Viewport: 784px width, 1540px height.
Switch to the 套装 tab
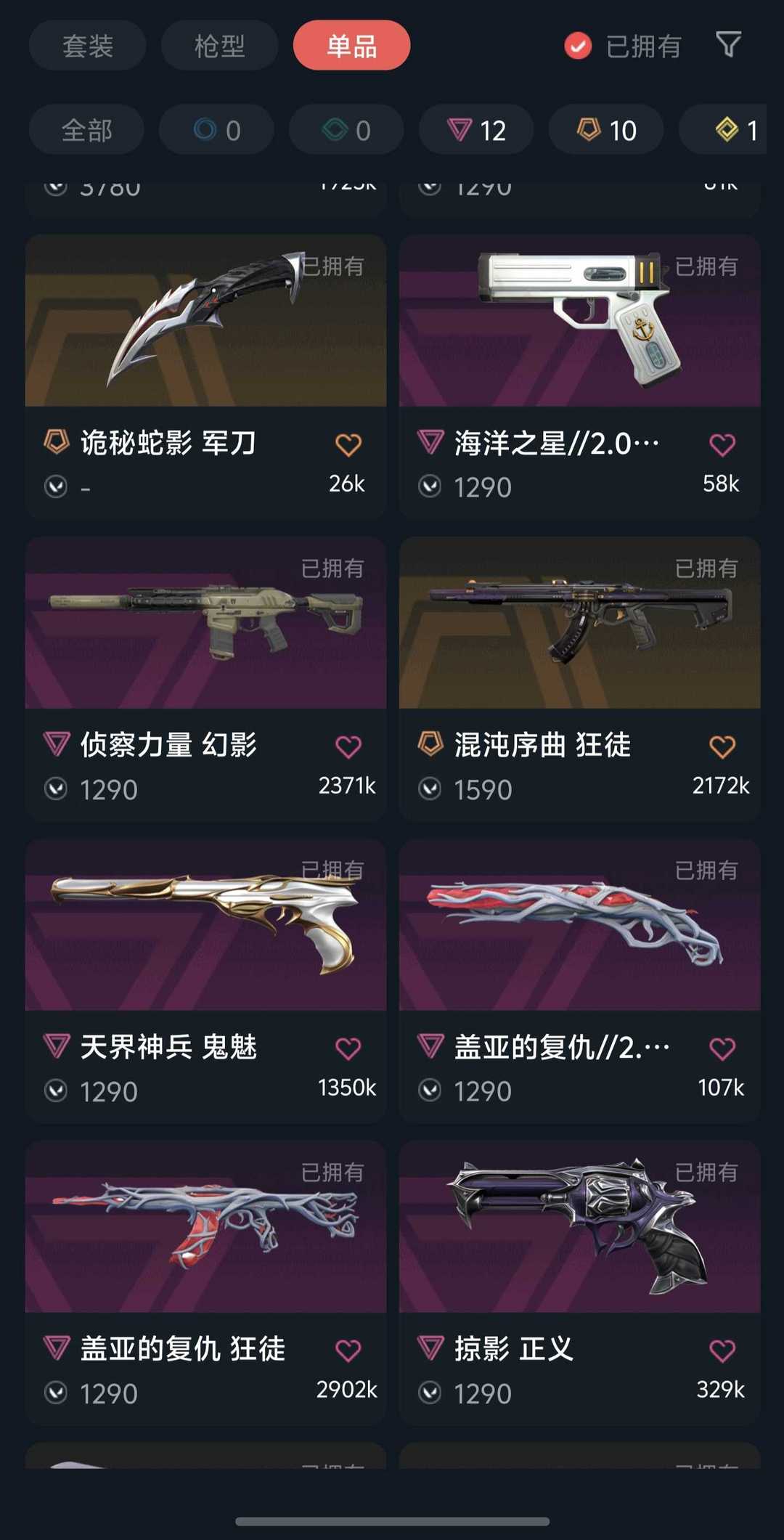coord(87,46)
